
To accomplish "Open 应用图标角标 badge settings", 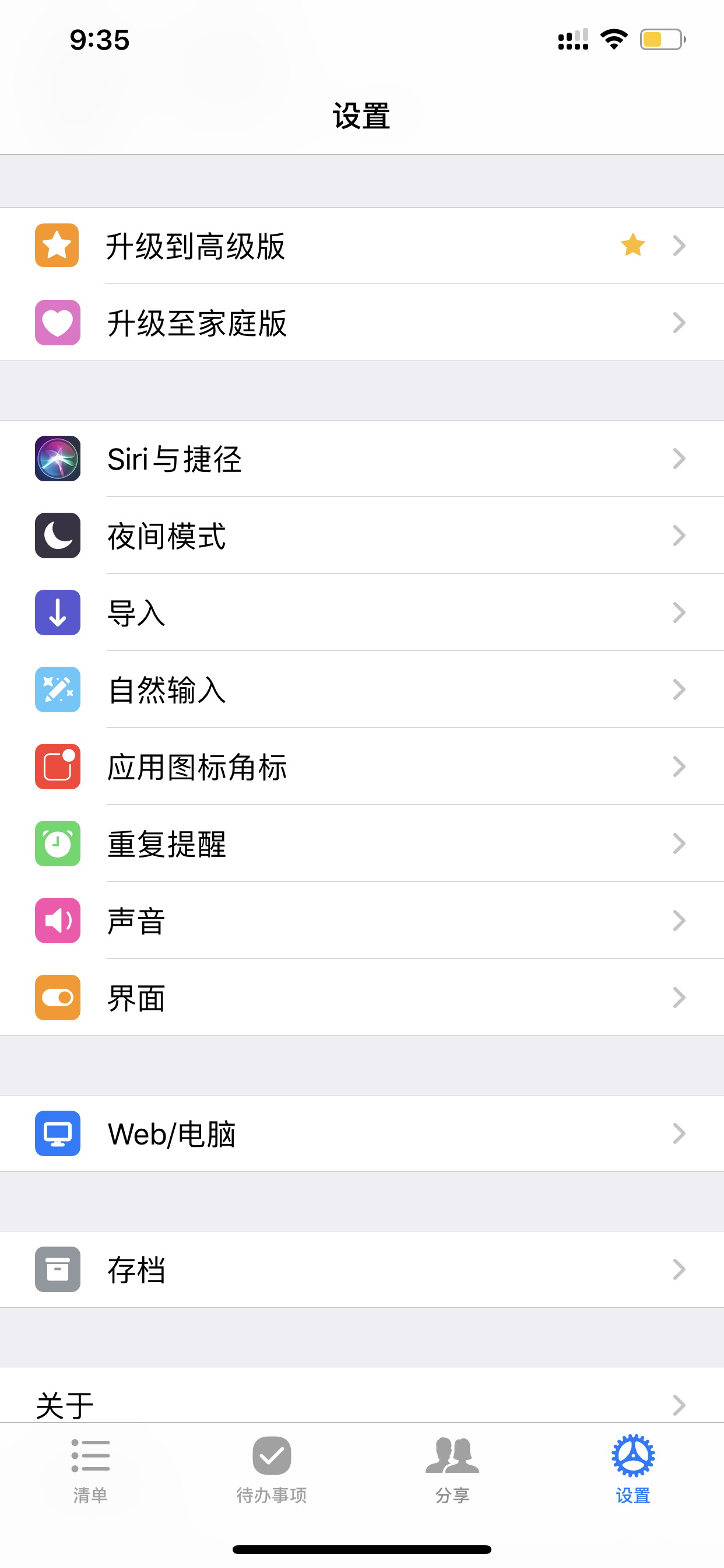I will (x=362, y=766).
